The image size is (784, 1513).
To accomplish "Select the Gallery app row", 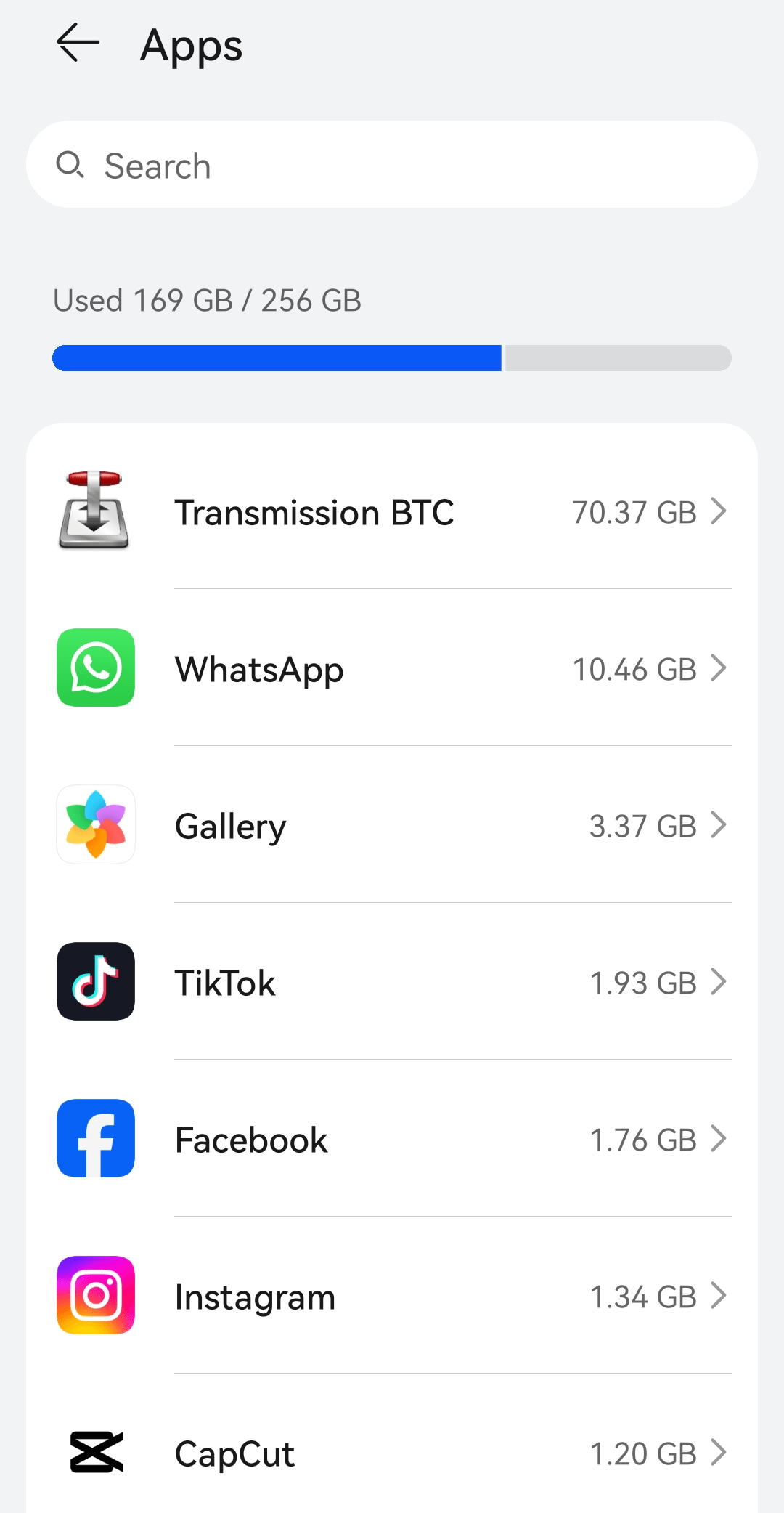I will coord(392,825).
